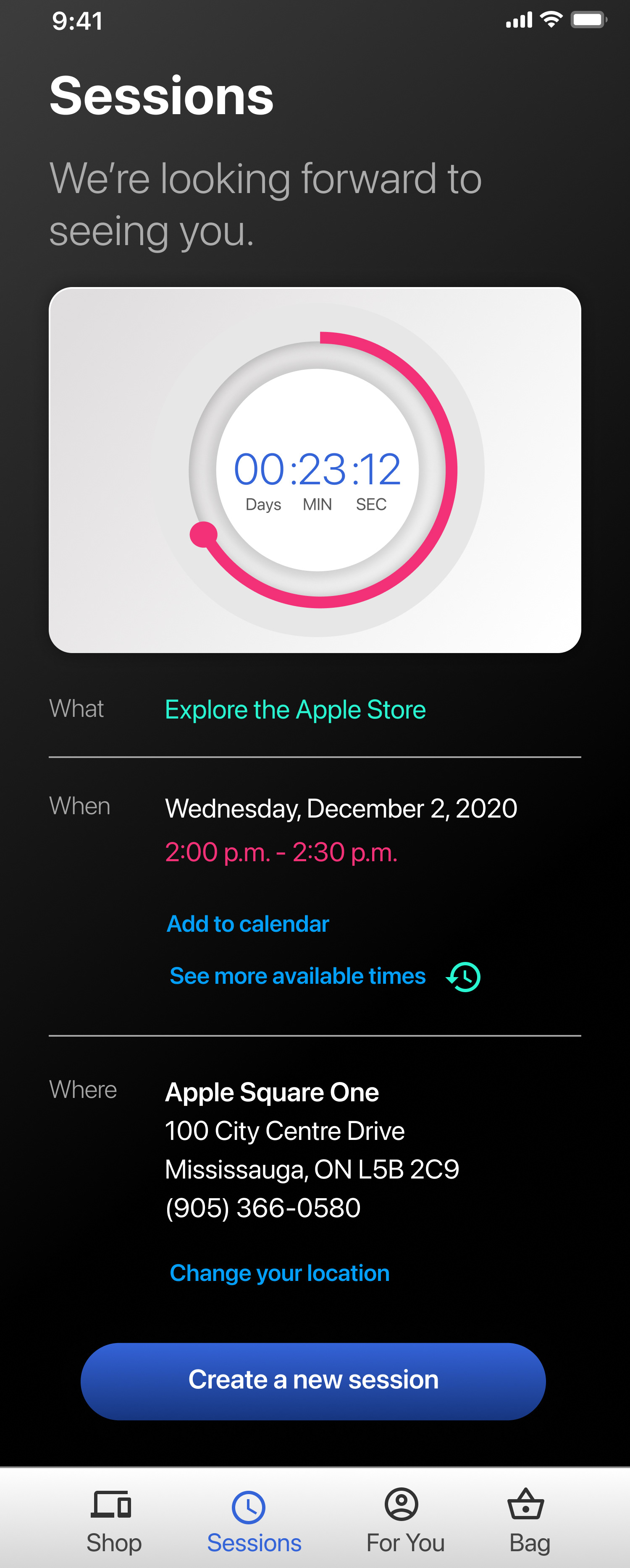The image size is (630, 1568).
Task: Change your location
Action: pos(280,1273)
